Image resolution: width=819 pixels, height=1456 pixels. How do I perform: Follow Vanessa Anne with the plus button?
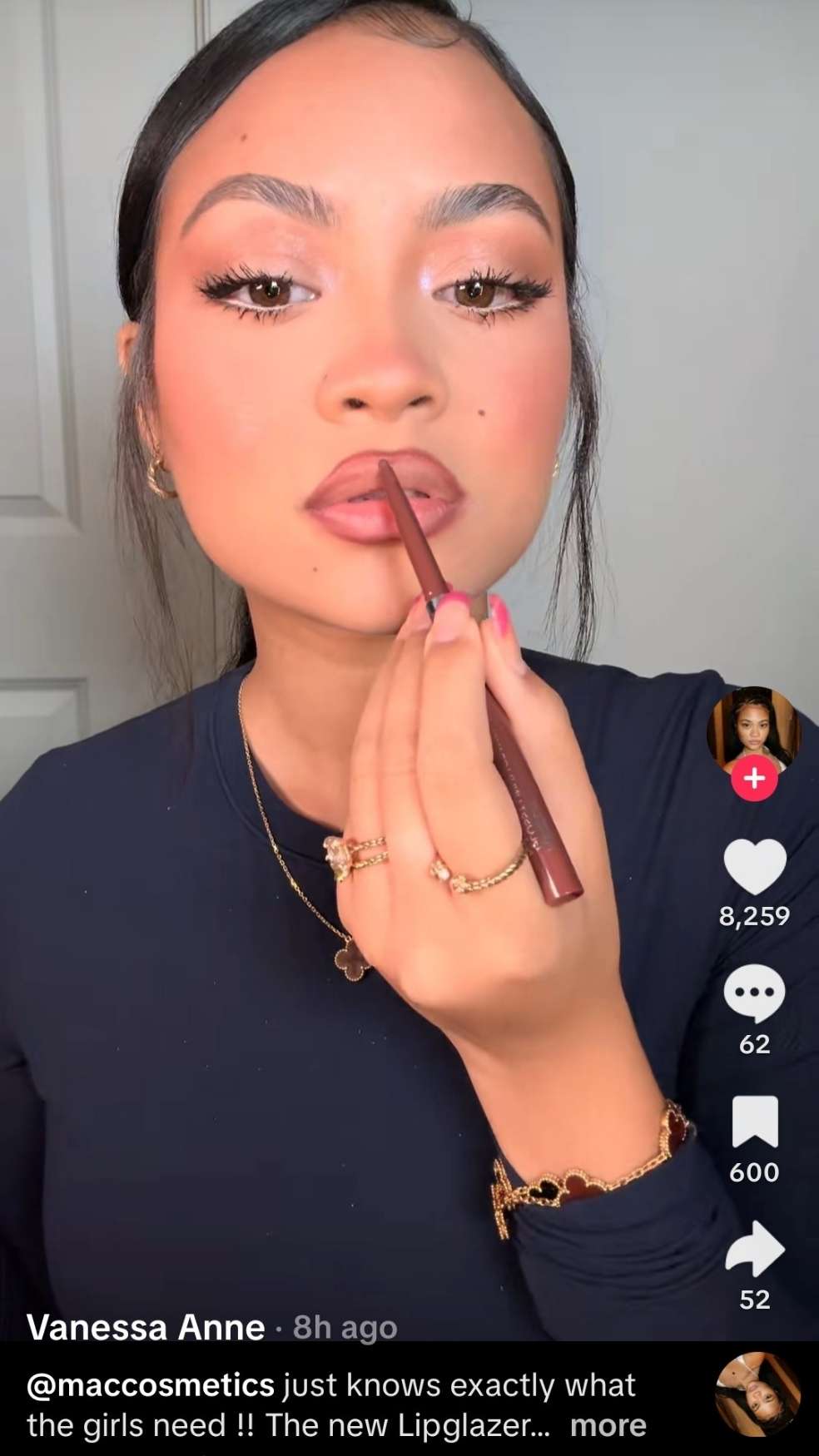pyautogui.click(x=754, y=779)
